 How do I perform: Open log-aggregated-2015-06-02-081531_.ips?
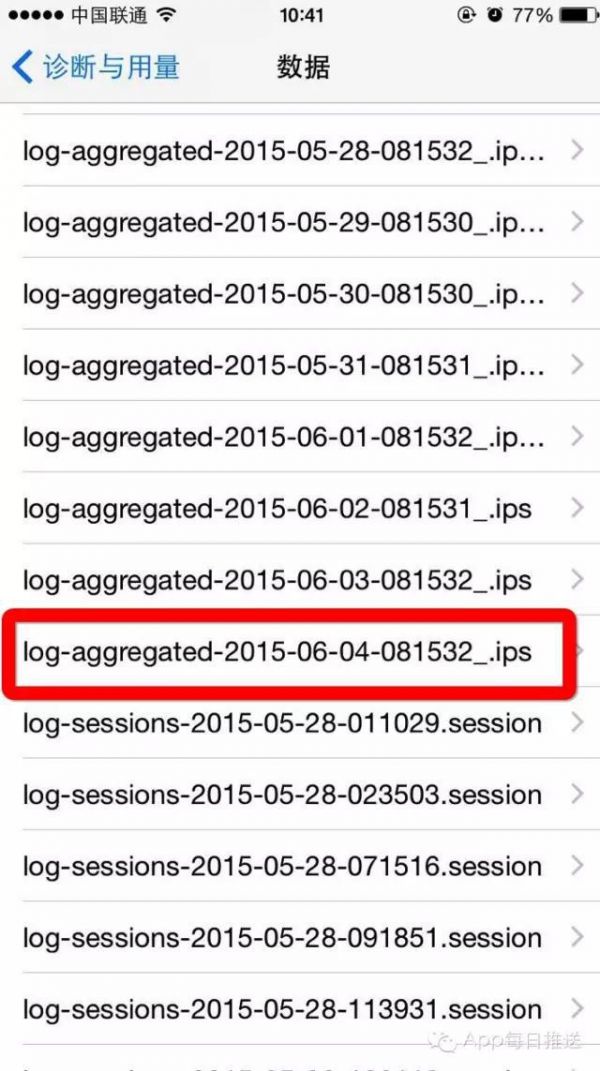pos(285,509)
